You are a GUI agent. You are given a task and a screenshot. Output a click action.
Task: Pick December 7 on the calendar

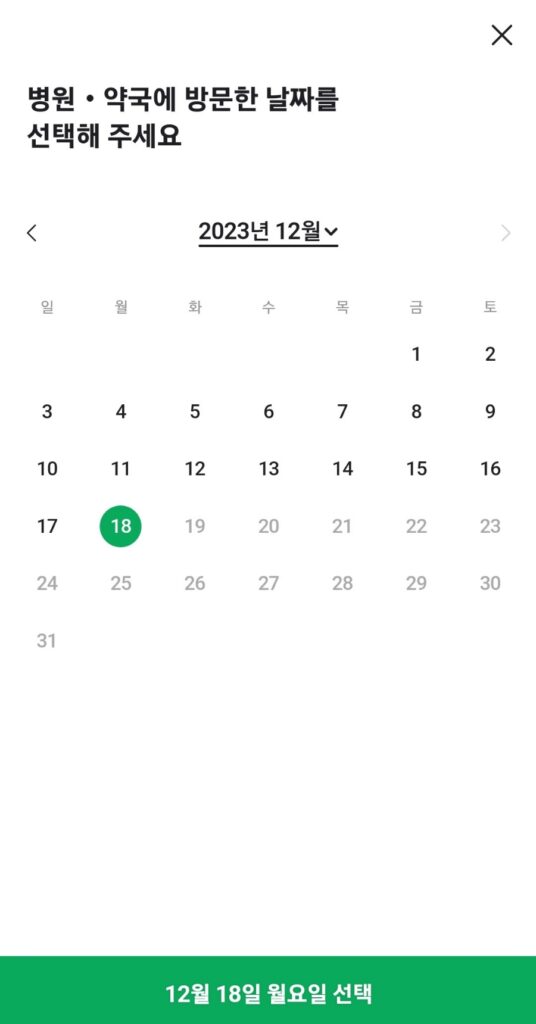tap(342, 412)
